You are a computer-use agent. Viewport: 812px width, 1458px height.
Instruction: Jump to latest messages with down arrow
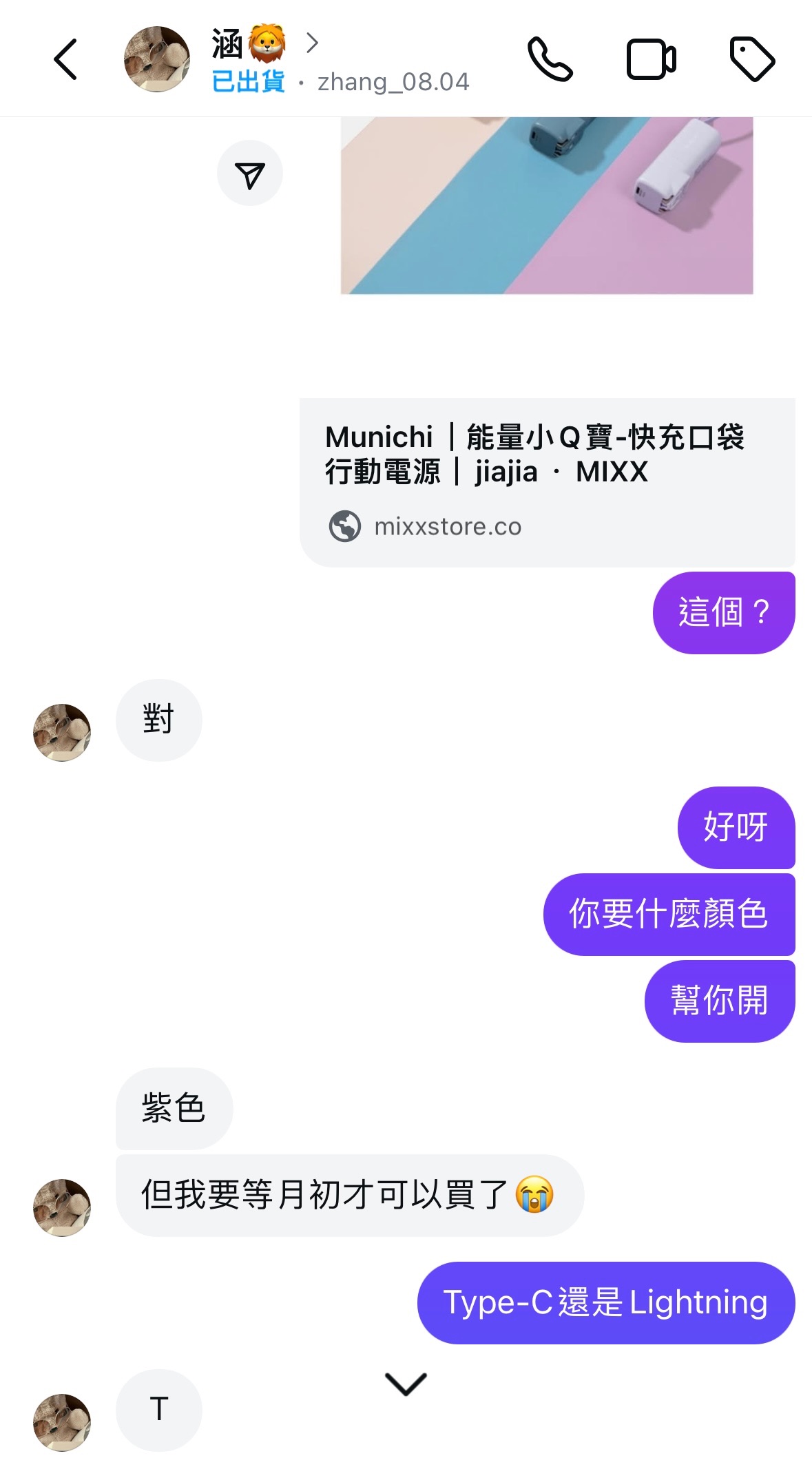(x=406, y=1384)
